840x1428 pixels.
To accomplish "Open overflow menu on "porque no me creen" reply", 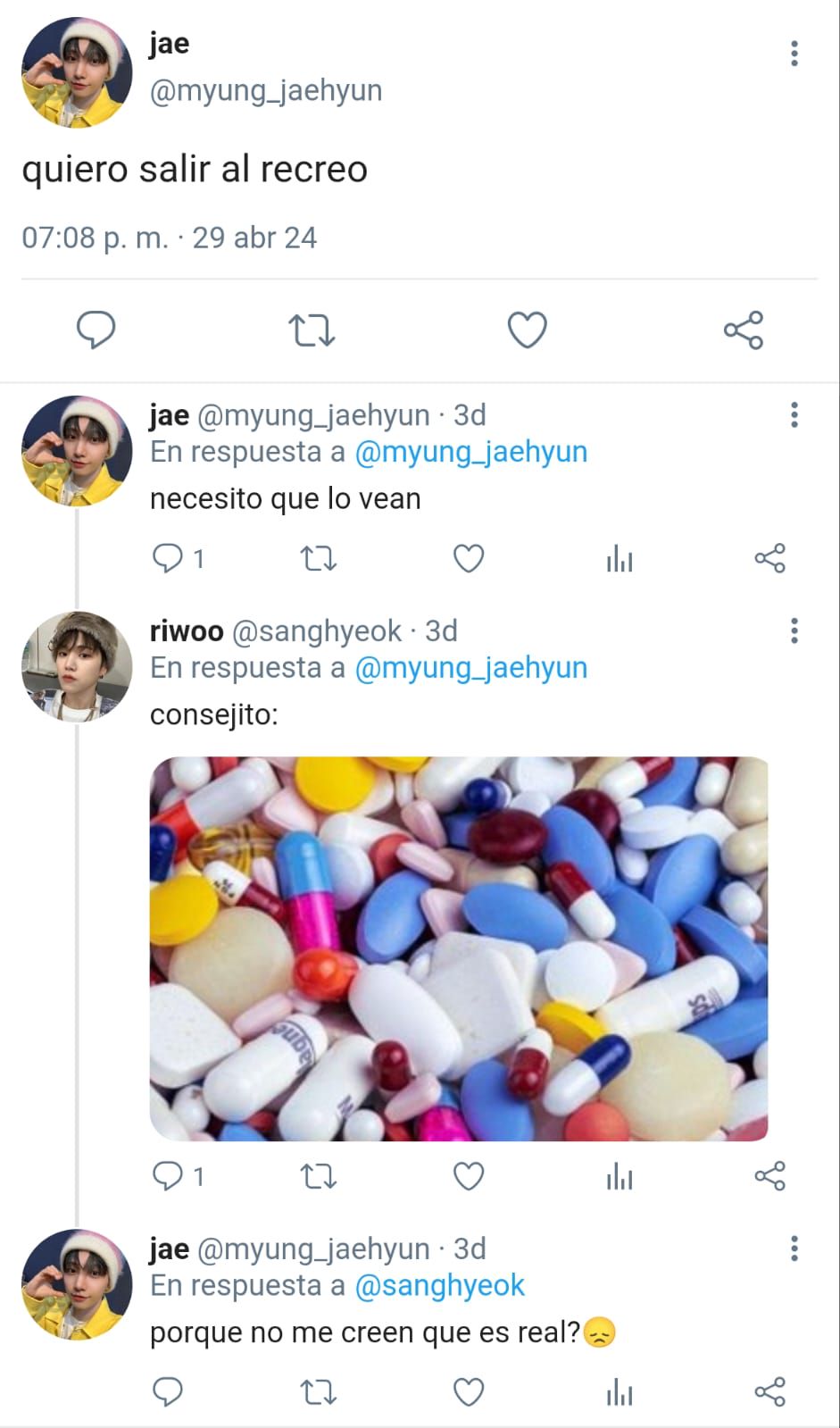I will [794, 1248].
